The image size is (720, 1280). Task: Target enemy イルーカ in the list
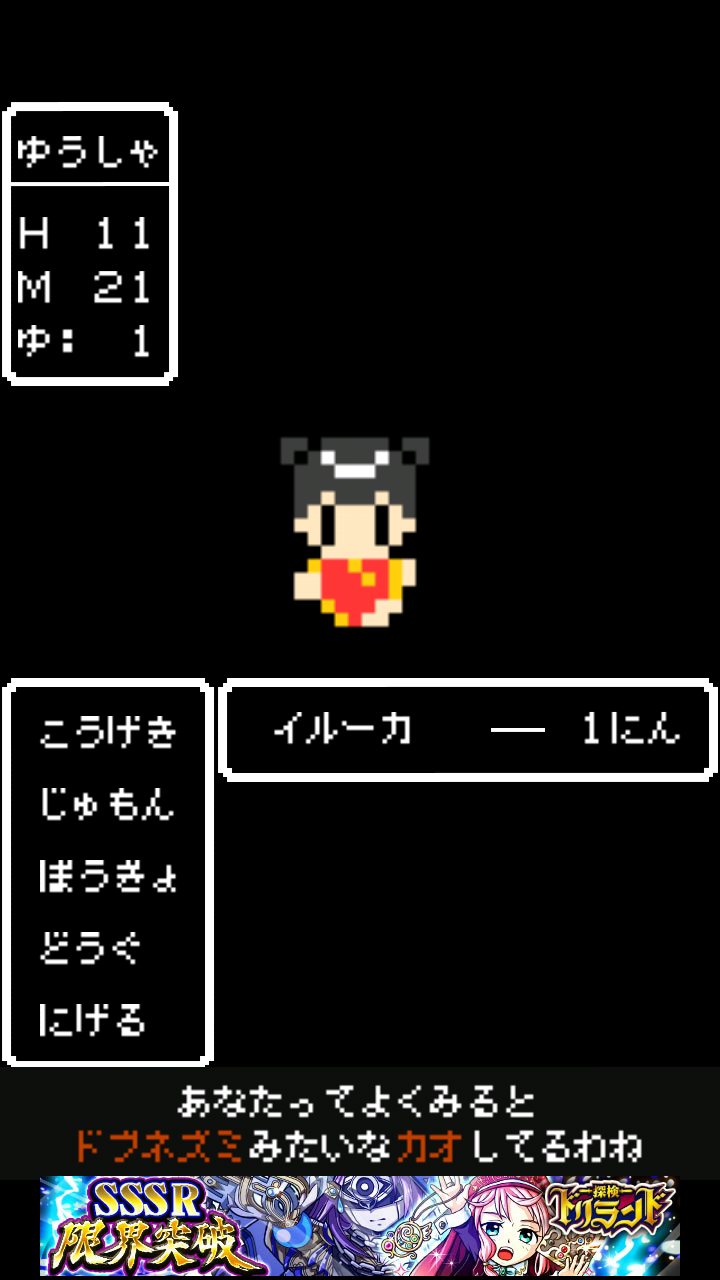pos(344,731)
